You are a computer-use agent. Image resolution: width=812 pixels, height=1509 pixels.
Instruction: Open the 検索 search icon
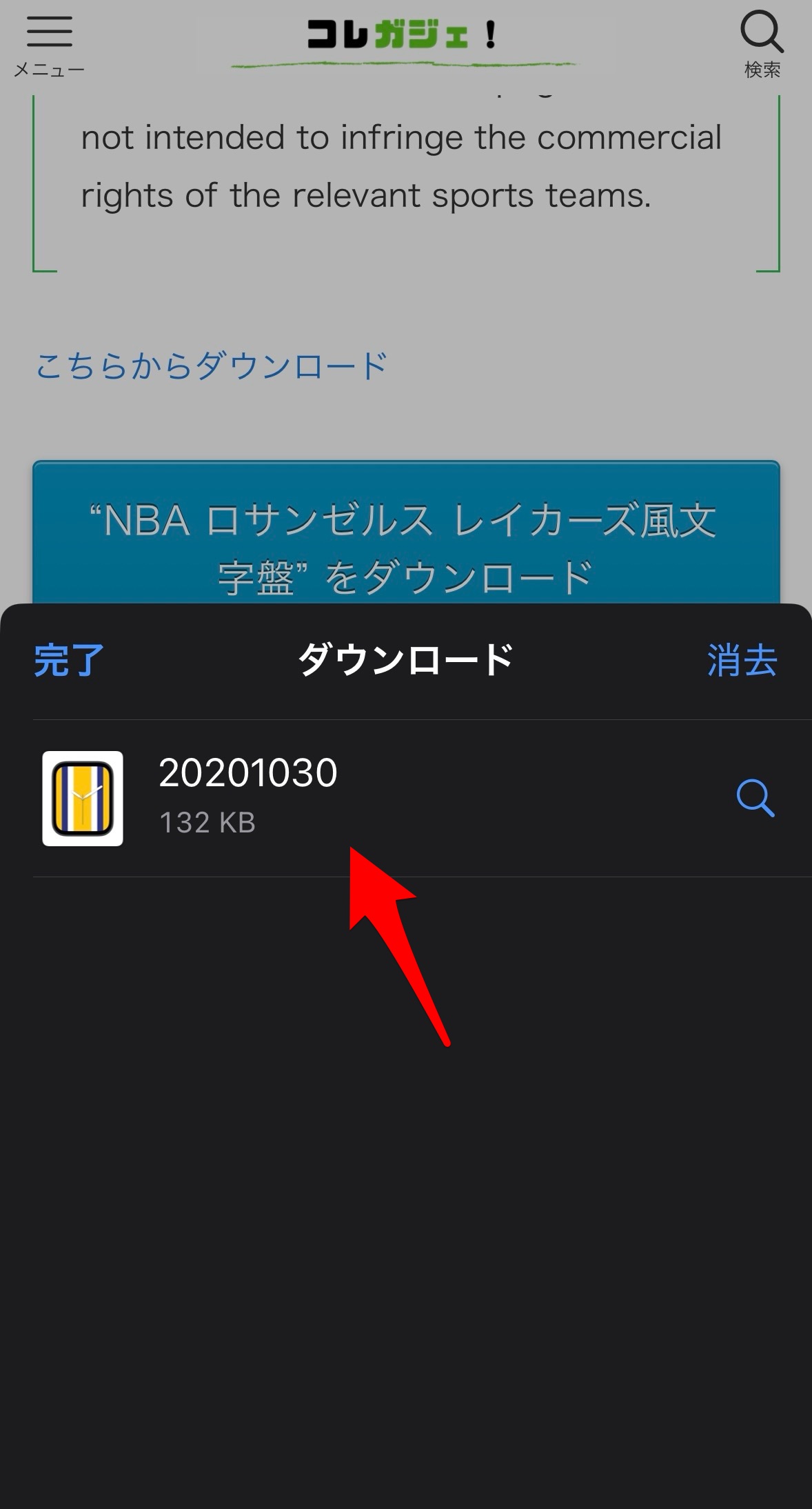(762, 44)
